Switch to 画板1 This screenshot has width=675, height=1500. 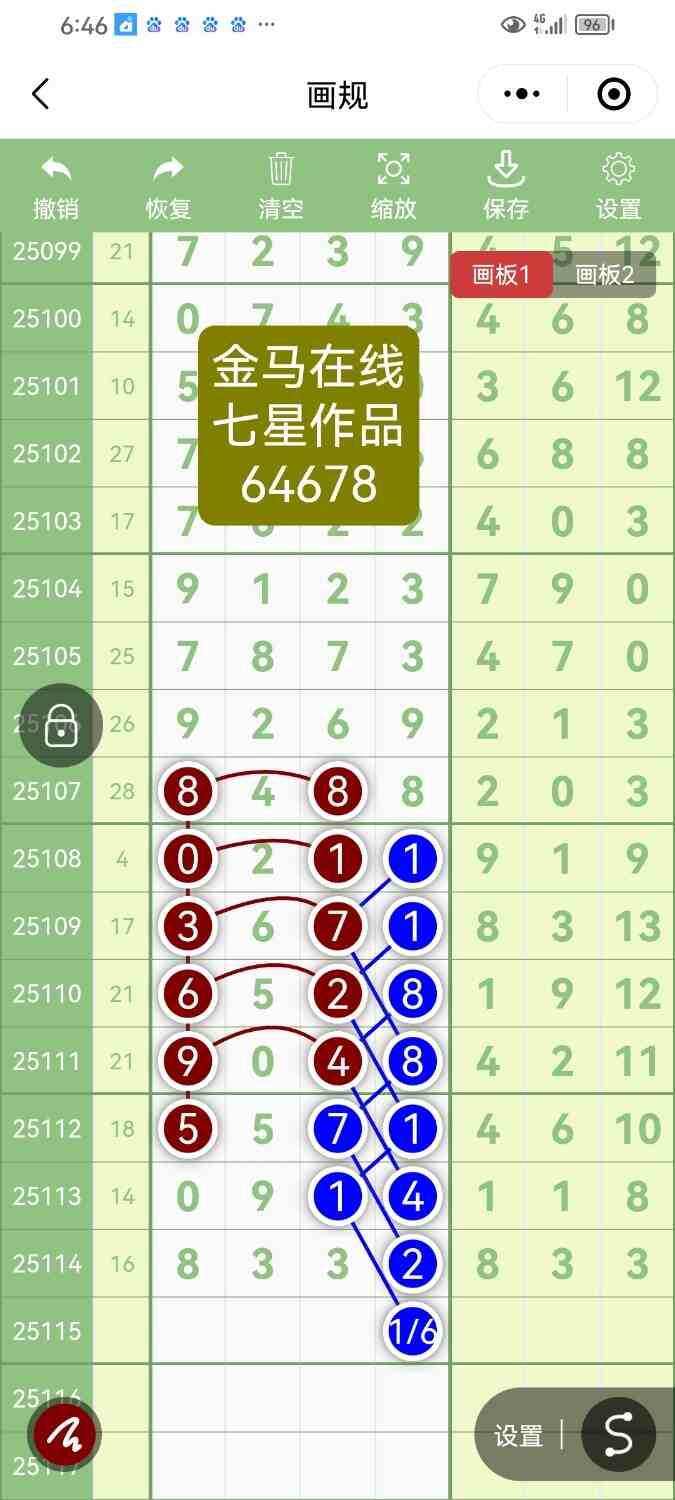pos(501,275)
